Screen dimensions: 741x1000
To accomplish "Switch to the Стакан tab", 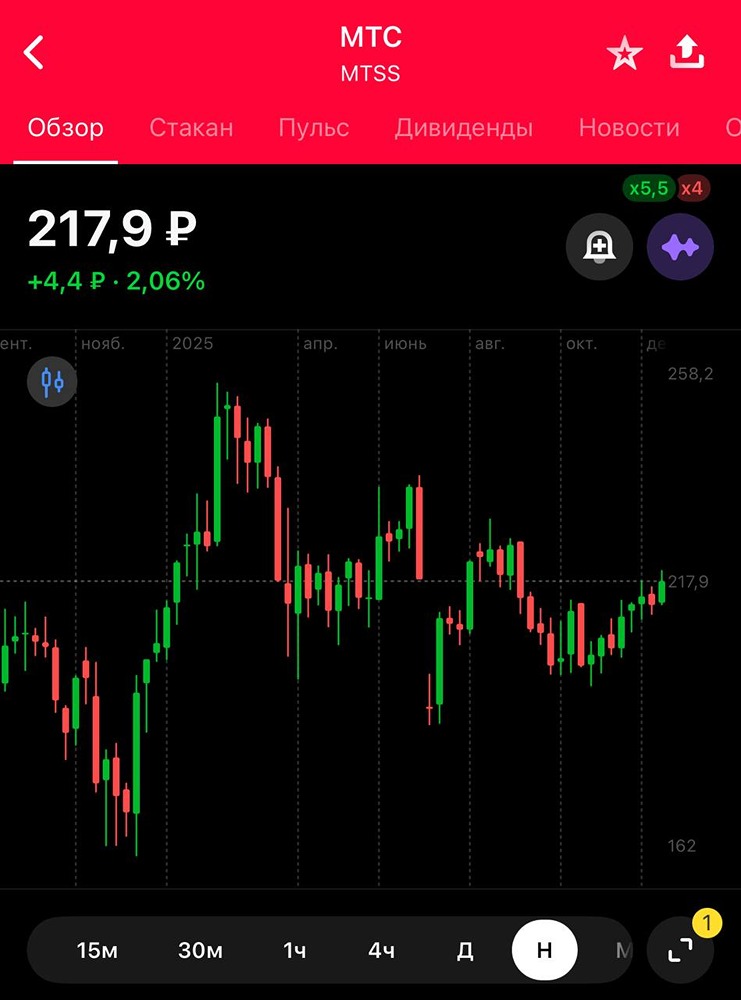I will pyautogui.click(x=191, y=128).
